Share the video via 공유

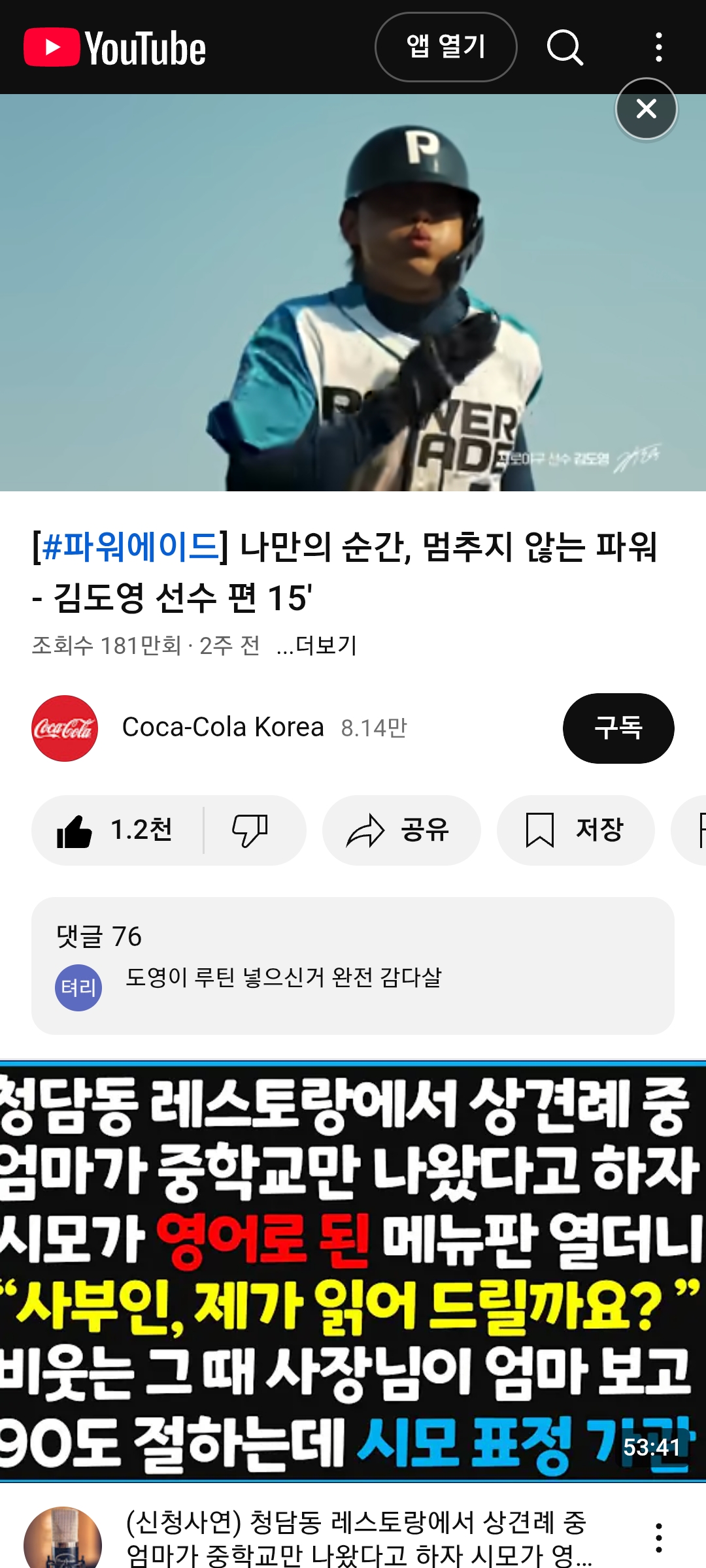[x=401, y=830]
